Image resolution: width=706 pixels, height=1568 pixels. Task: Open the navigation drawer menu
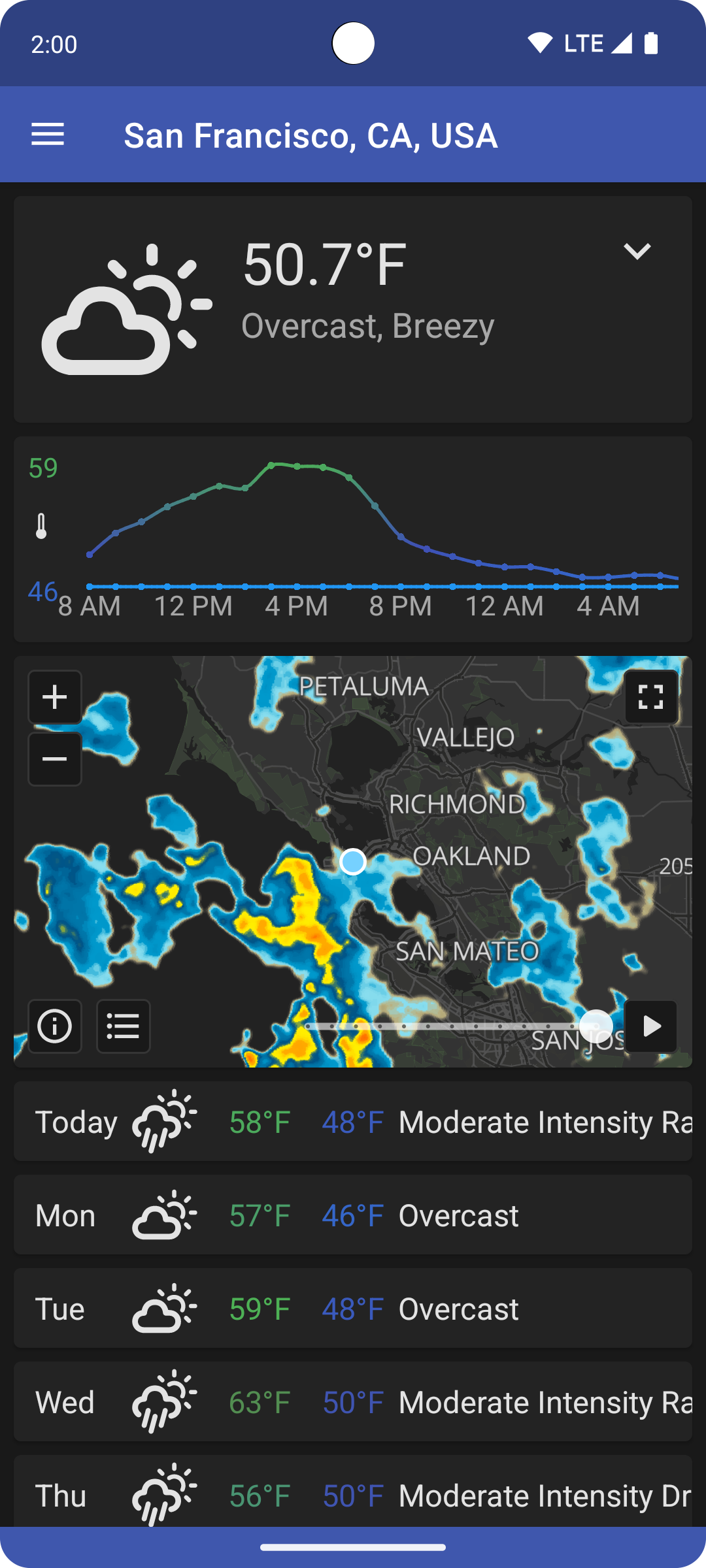click(48, 135)
